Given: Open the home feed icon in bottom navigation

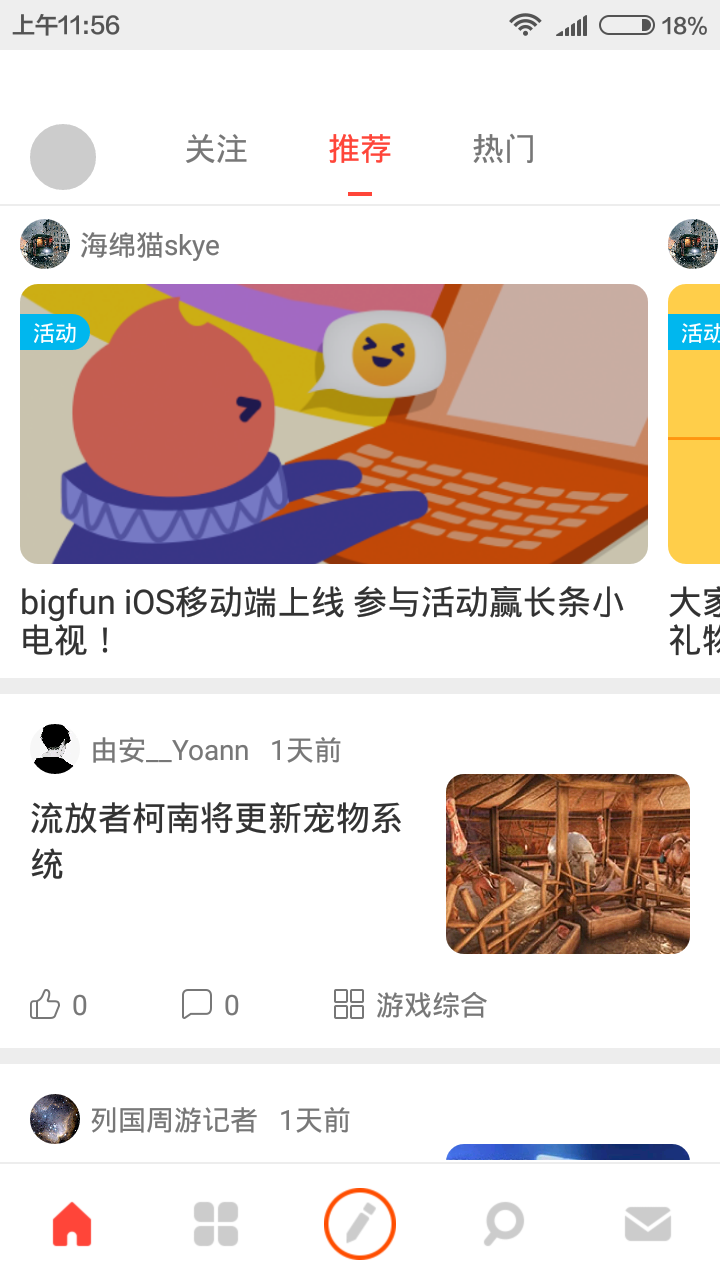Looking at the screenshot, I should (x=72, y=1222).
